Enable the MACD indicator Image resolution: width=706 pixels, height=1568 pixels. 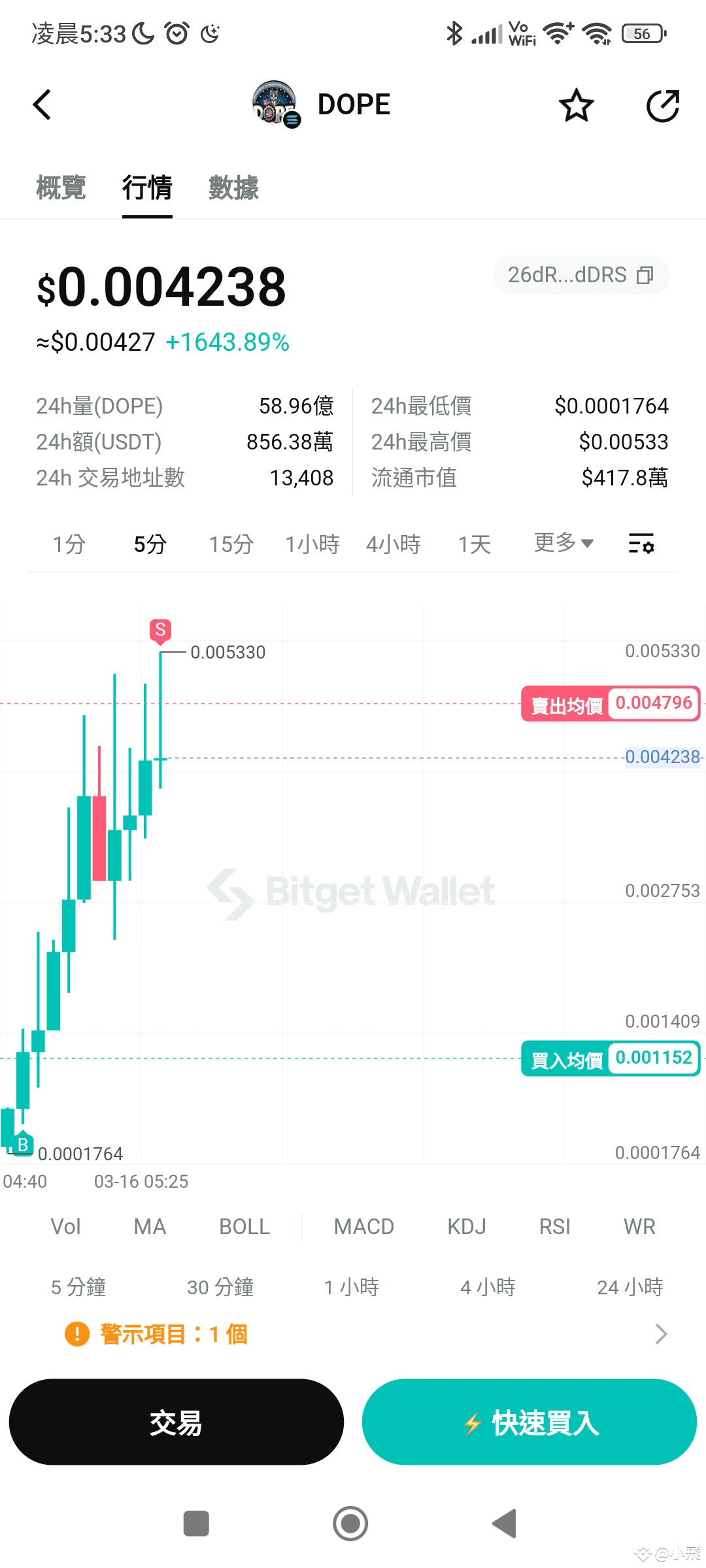pos(364,1226)
